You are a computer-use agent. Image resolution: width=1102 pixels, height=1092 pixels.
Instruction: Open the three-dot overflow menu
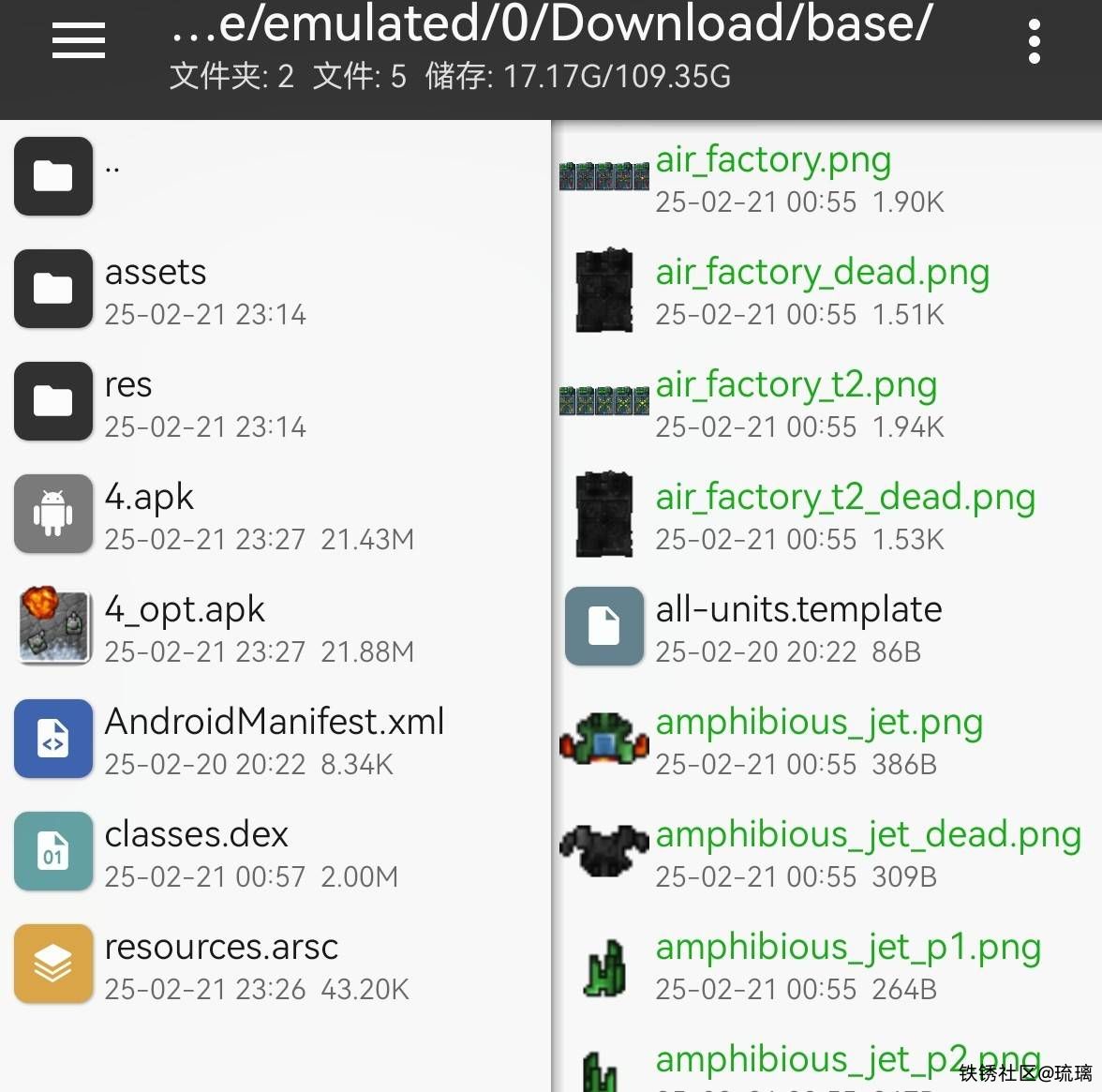pos(1034,42)
